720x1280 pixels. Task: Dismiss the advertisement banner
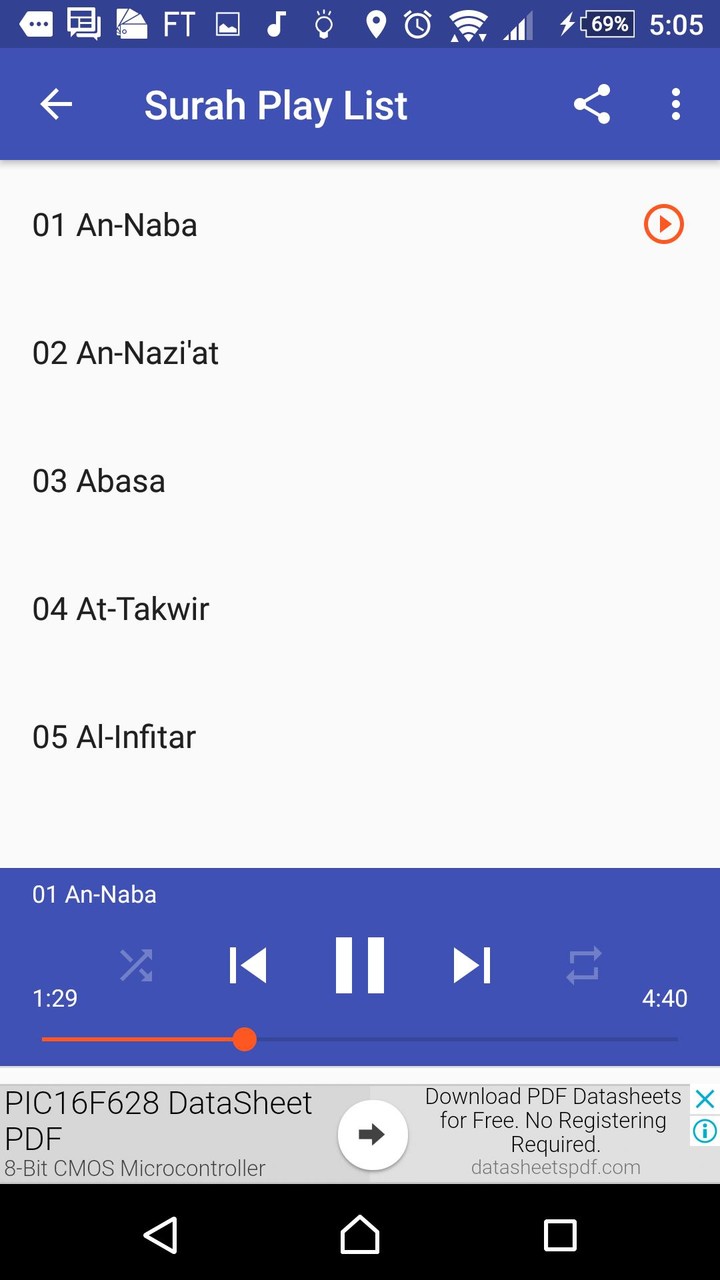705,1097
